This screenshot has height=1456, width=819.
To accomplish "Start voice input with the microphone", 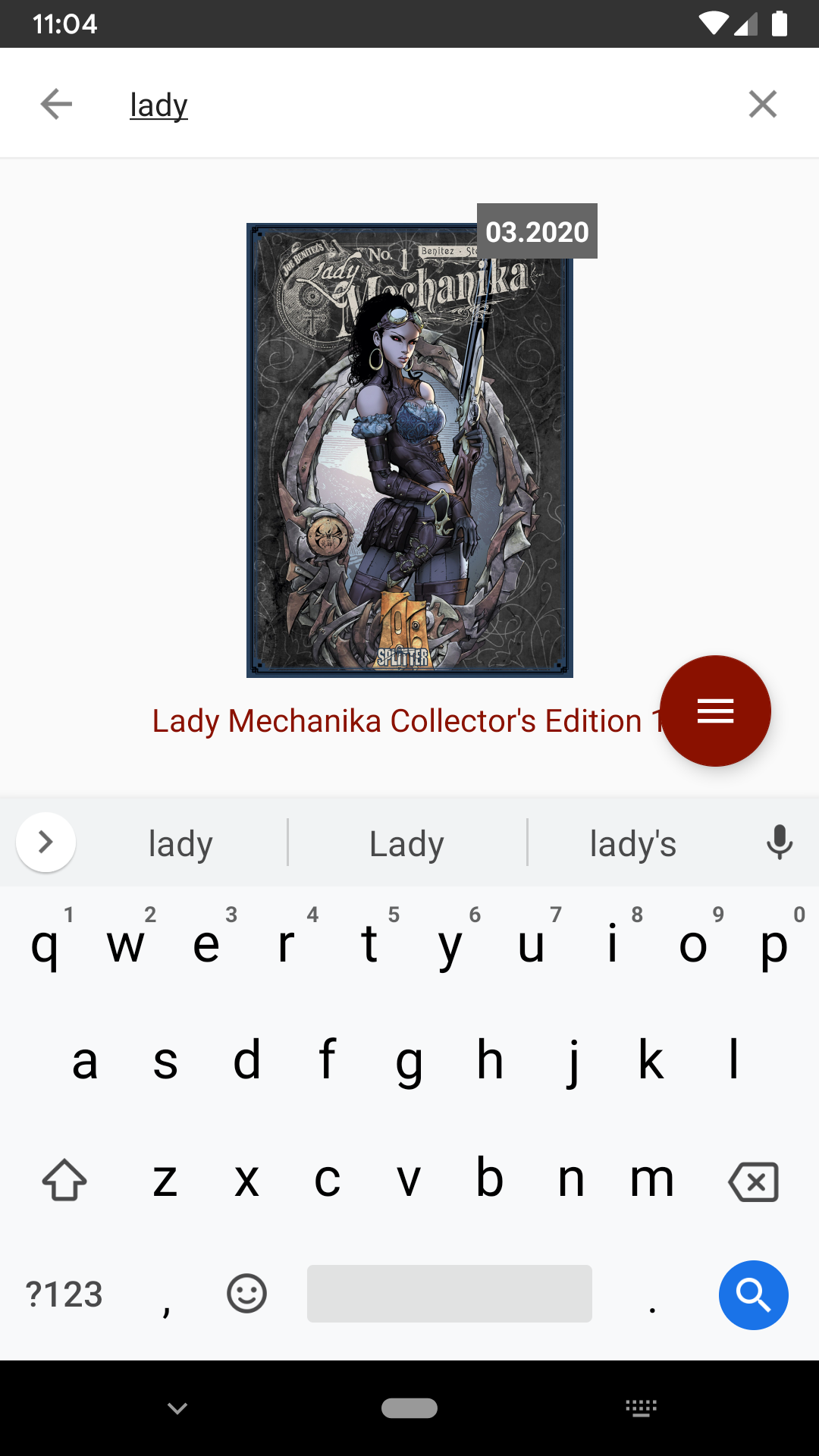I will tap(780, 842).
